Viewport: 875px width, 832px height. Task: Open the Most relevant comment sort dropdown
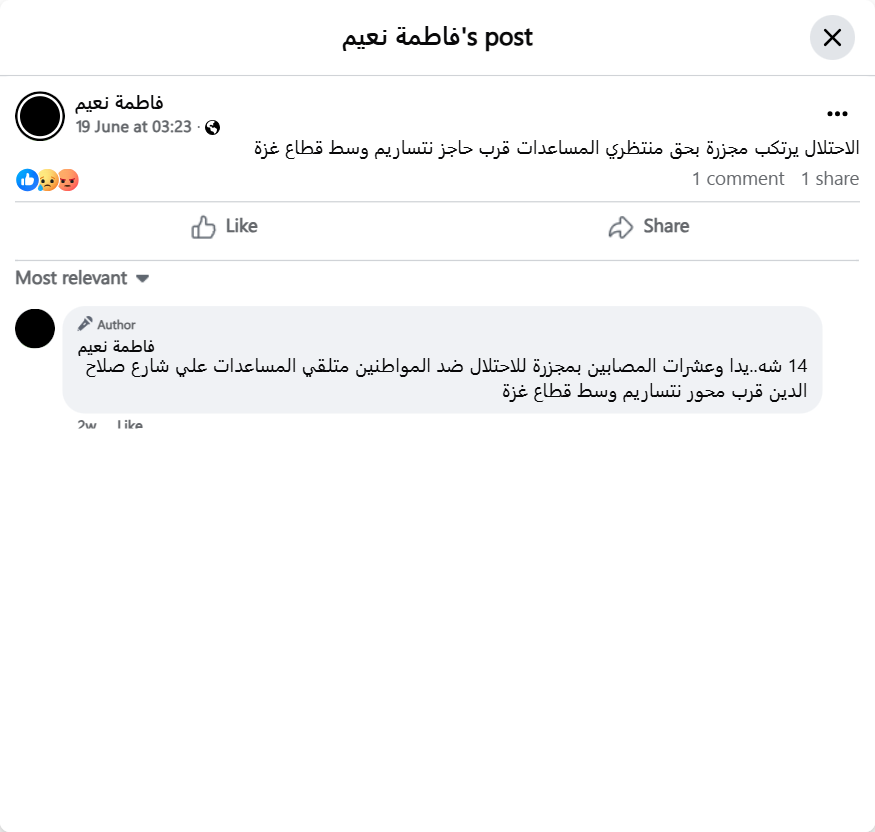(x=82, y=278)
